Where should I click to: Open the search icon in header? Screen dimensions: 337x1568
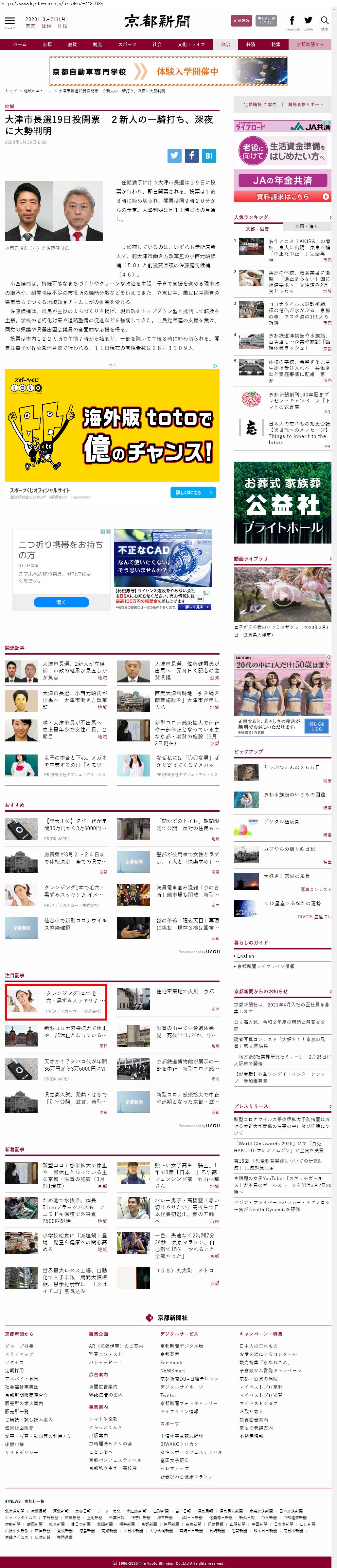pos(325,21)
